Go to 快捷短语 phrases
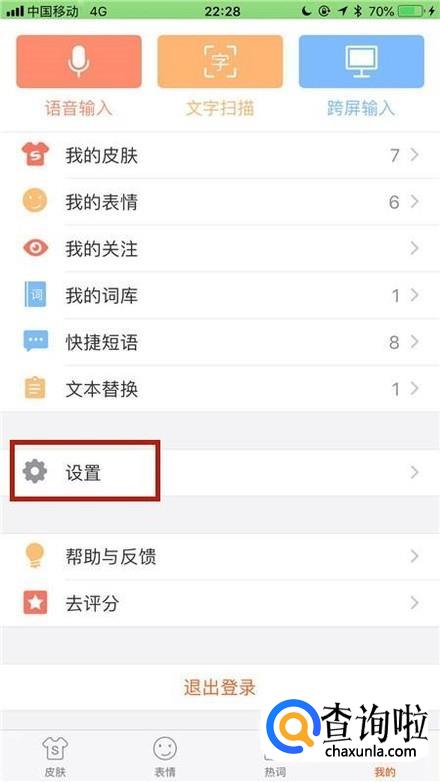The height and width of the screenshot is (782, 440). (220, 342)
